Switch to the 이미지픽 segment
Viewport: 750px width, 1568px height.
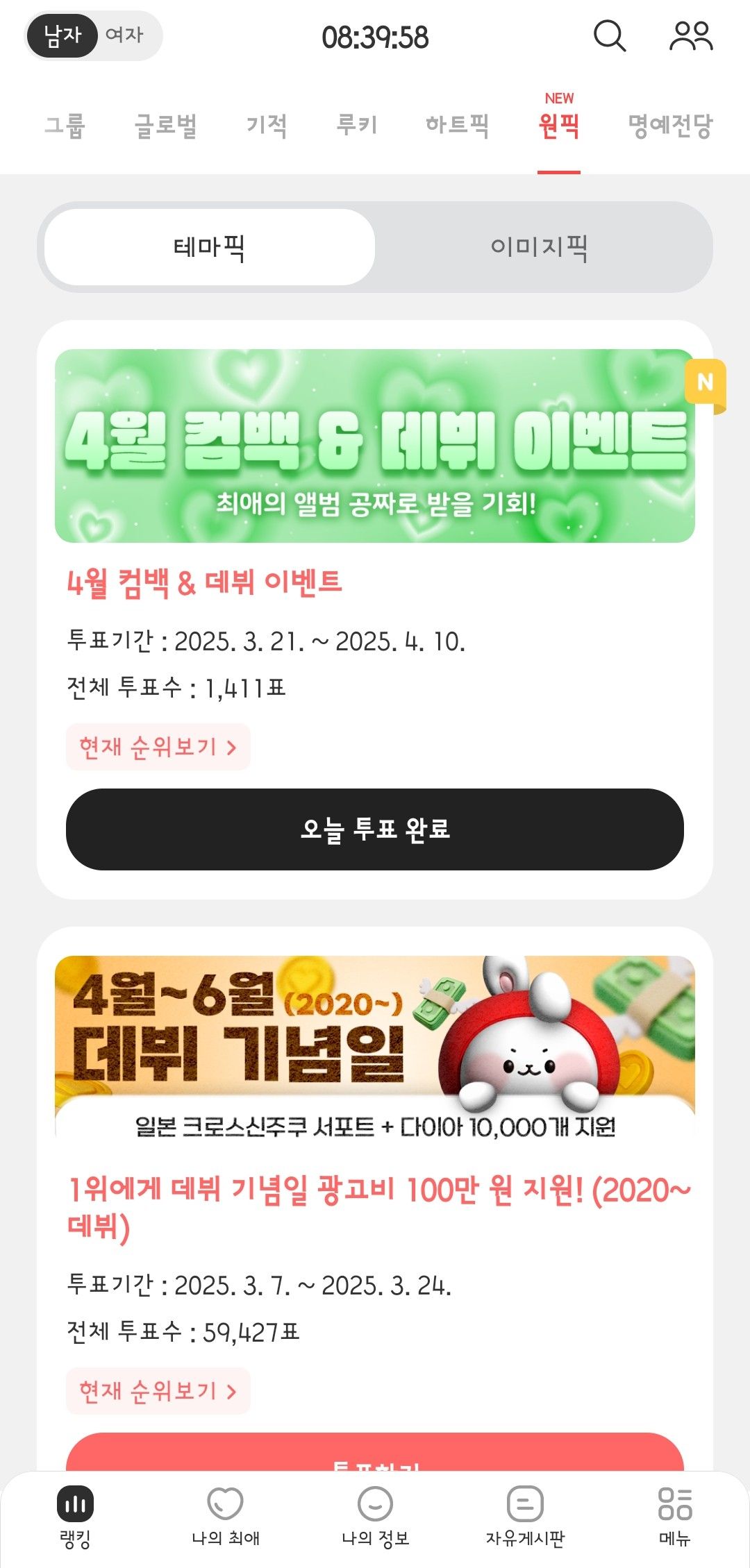[540, 247]
